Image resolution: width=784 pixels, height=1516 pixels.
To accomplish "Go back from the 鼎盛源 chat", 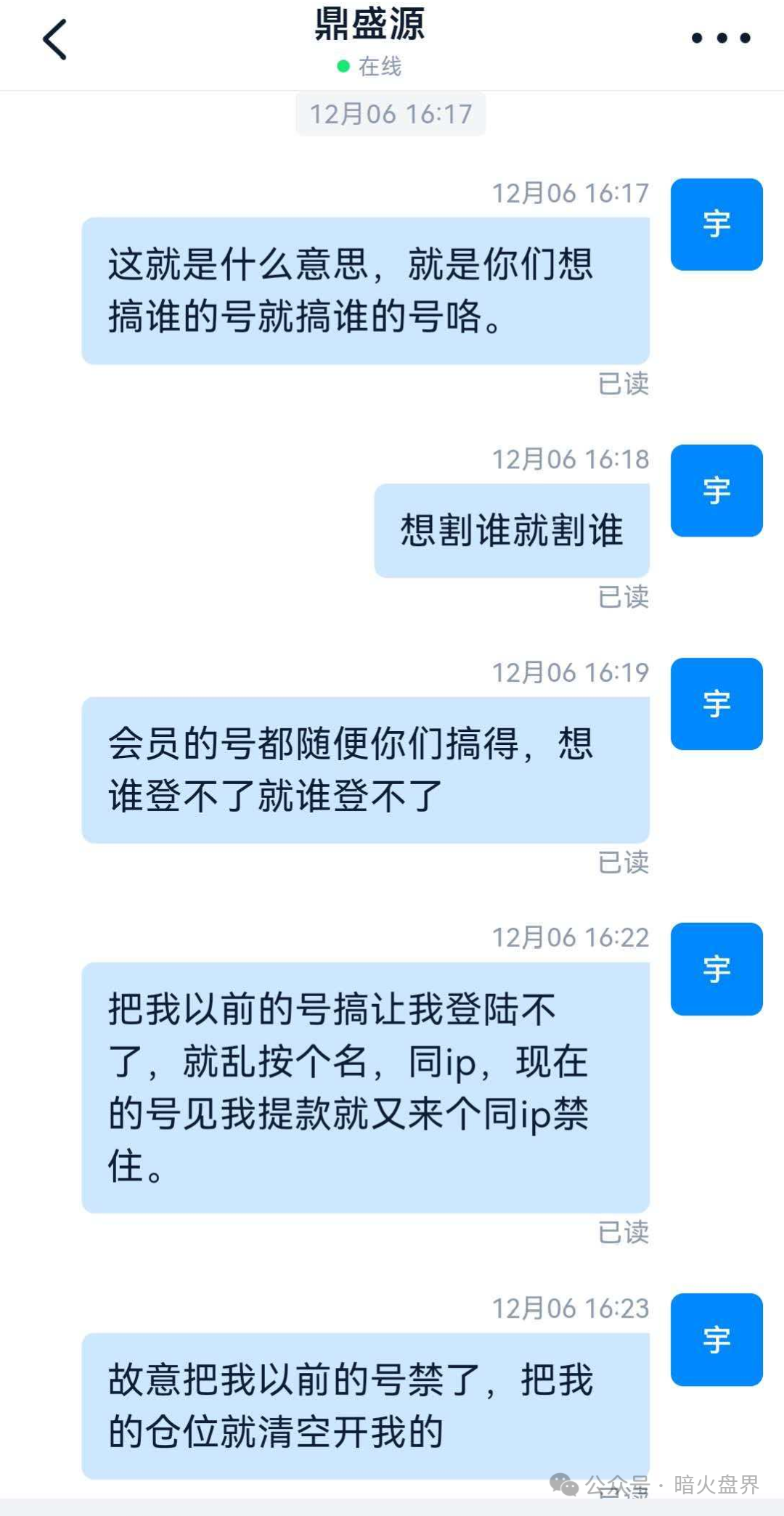I will coord(55,40).
